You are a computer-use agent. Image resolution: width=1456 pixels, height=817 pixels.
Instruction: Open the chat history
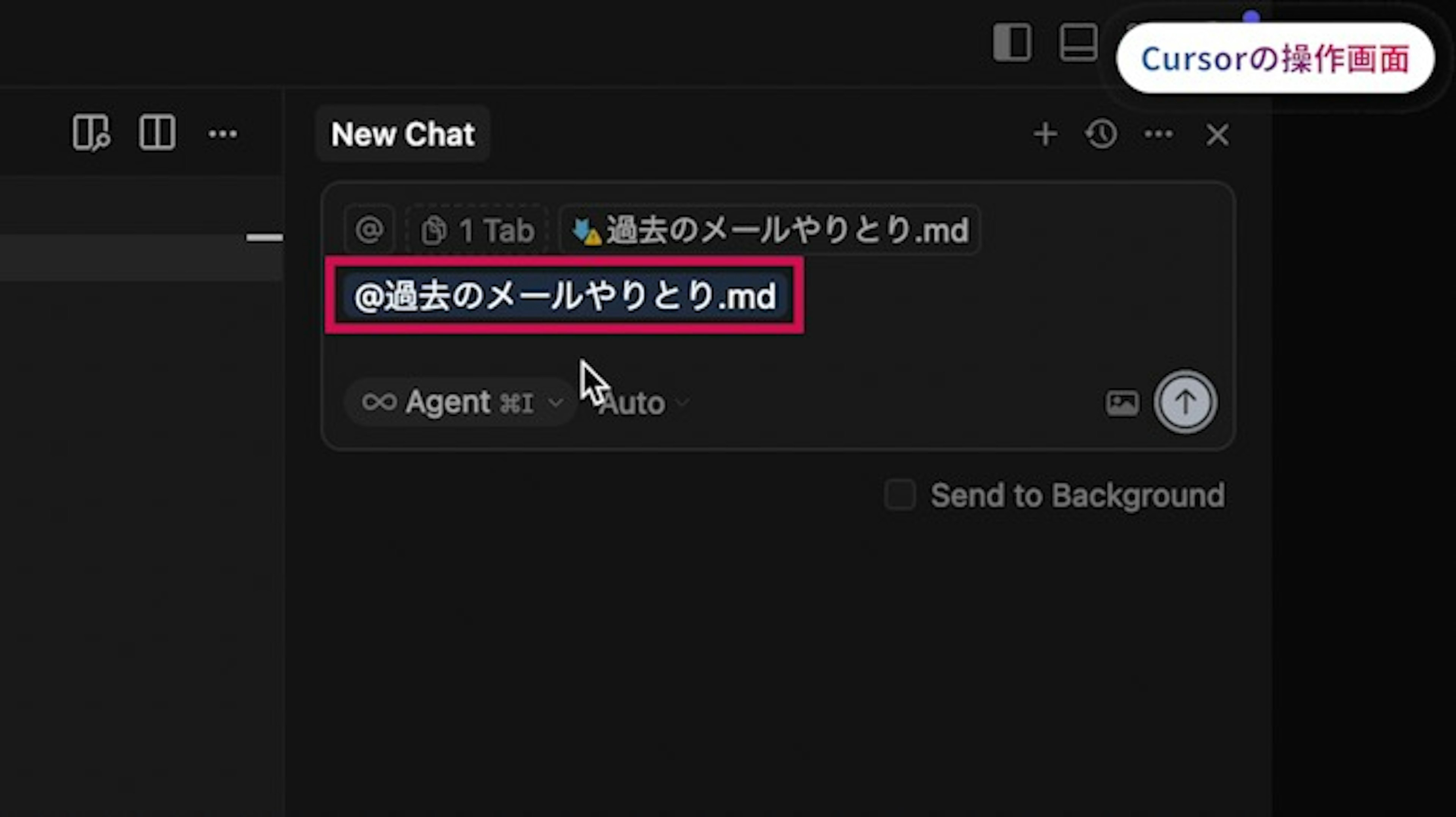coord(1101,134)
